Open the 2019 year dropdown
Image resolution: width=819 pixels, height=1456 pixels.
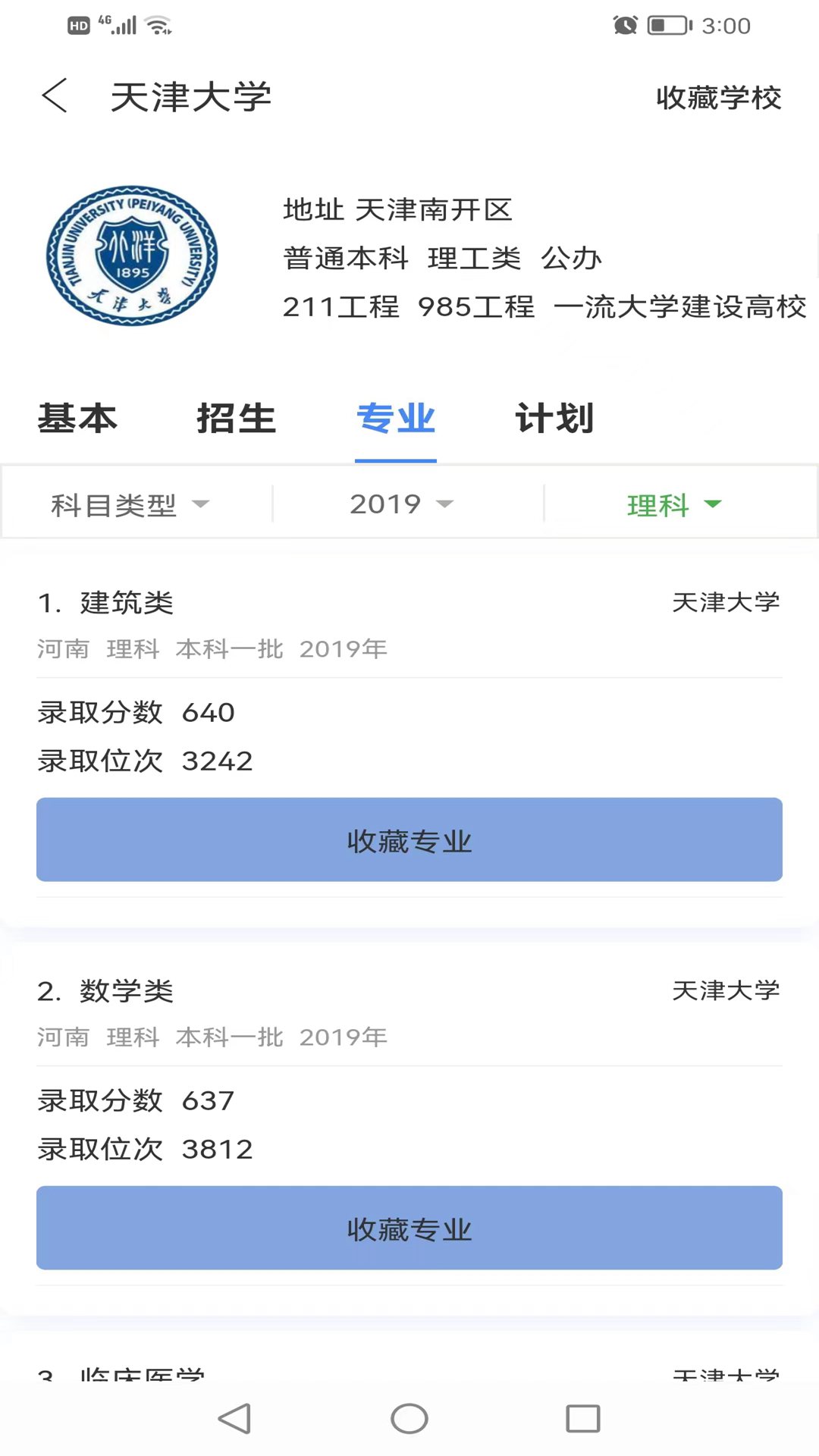401,504
